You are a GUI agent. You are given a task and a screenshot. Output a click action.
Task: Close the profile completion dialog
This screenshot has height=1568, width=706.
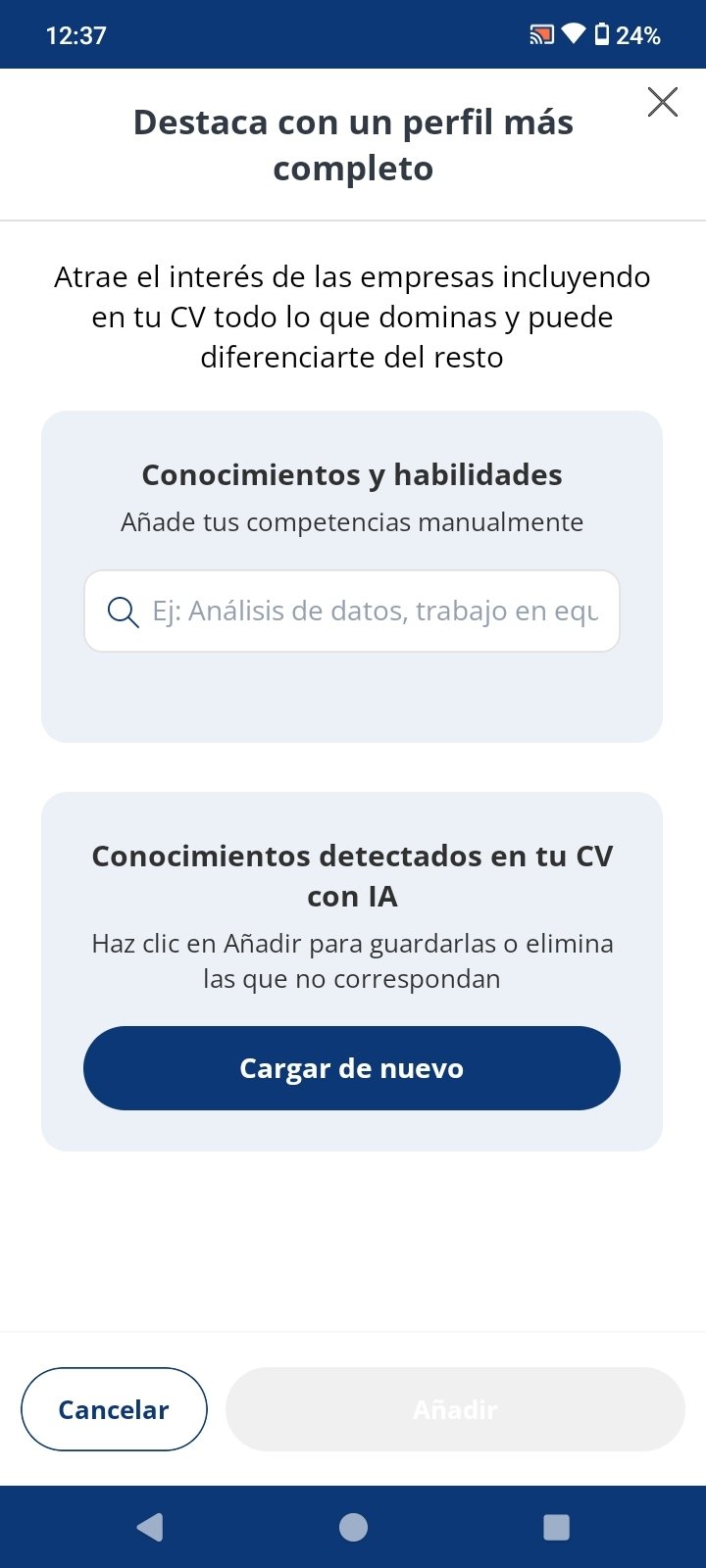pos(662,102)
